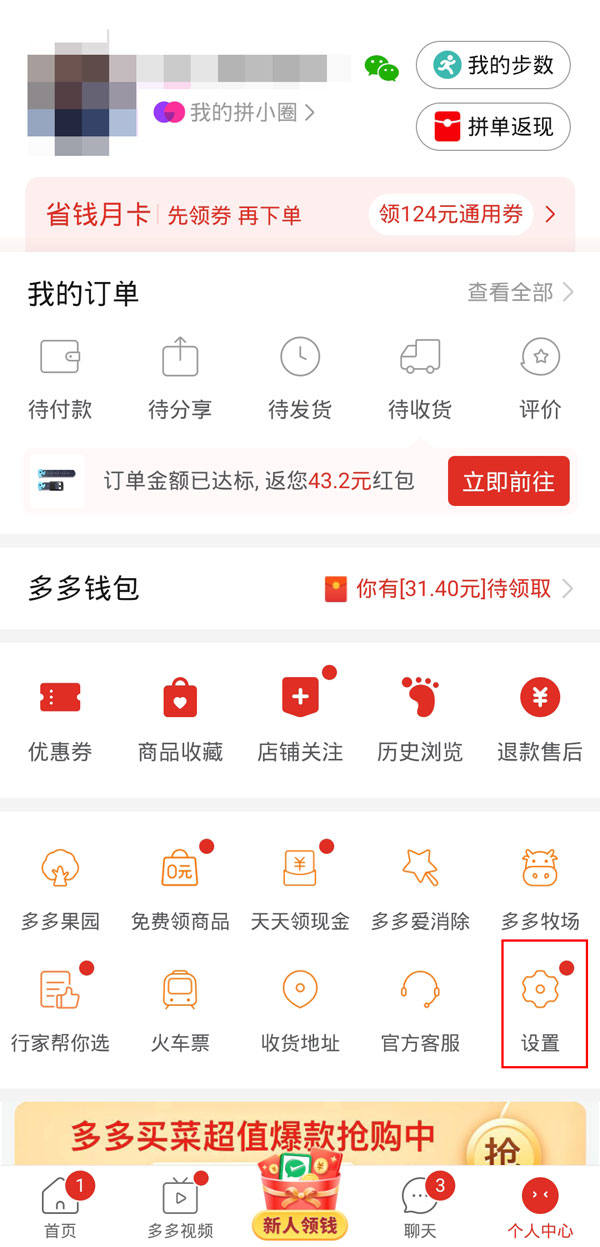The width and height of the screenshot is (600, 1247).
Task: Open 商品收藏 favorites
Action: [180, 718]
